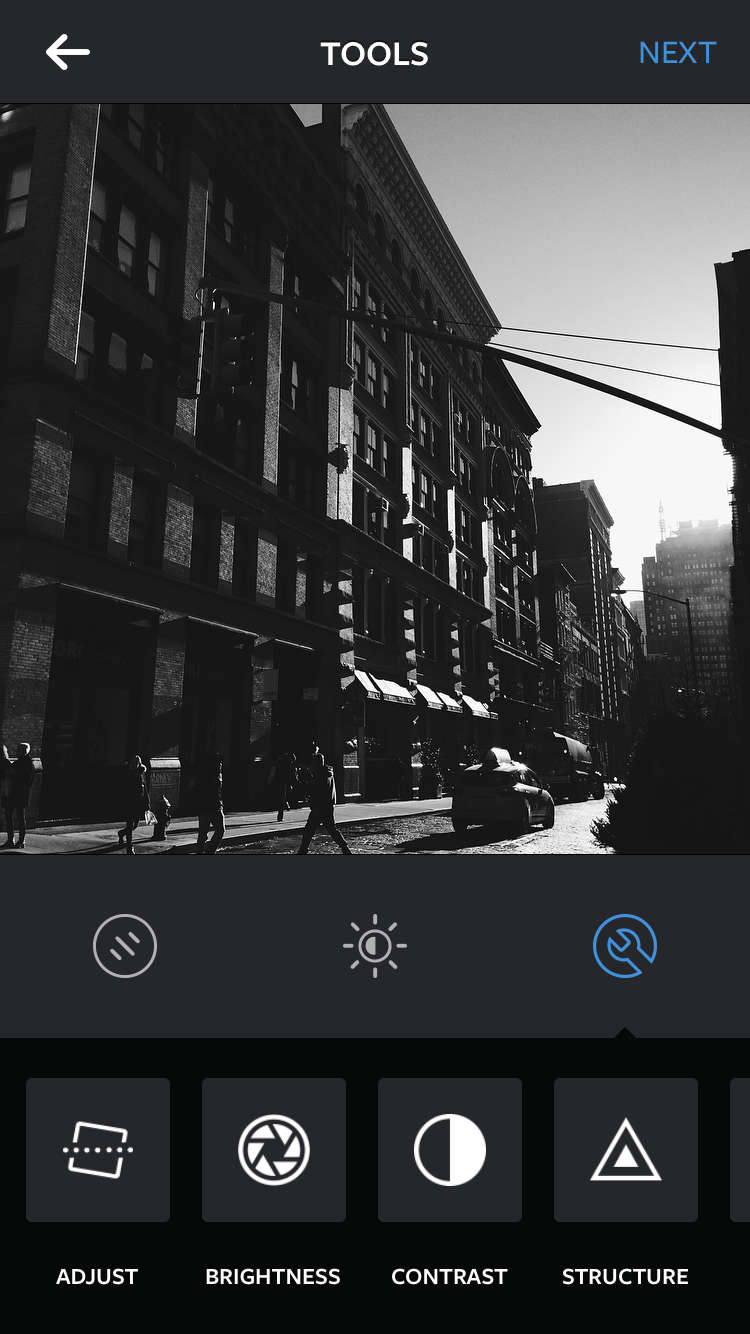Open the Contrast tool
750x1334 pixels.
(x=450, y=1150)
